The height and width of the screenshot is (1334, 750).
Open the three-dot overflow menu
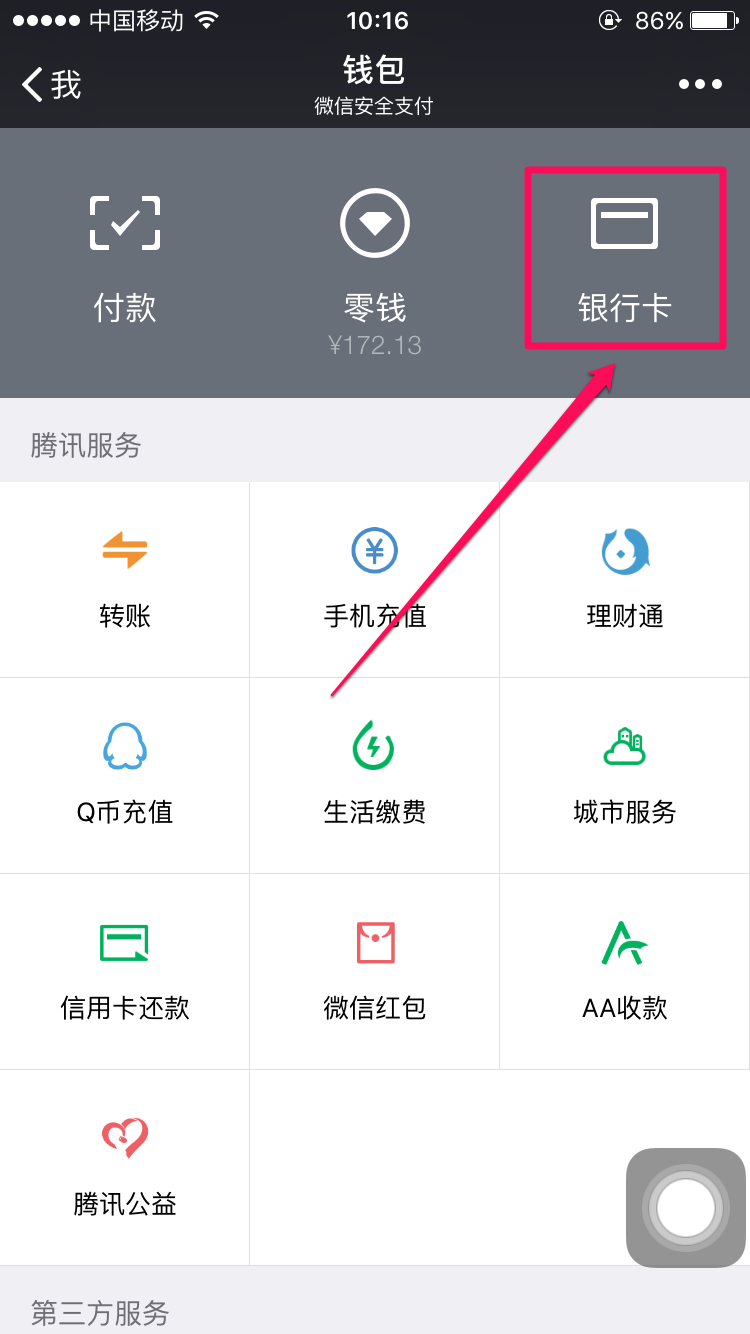click(700, 85)
